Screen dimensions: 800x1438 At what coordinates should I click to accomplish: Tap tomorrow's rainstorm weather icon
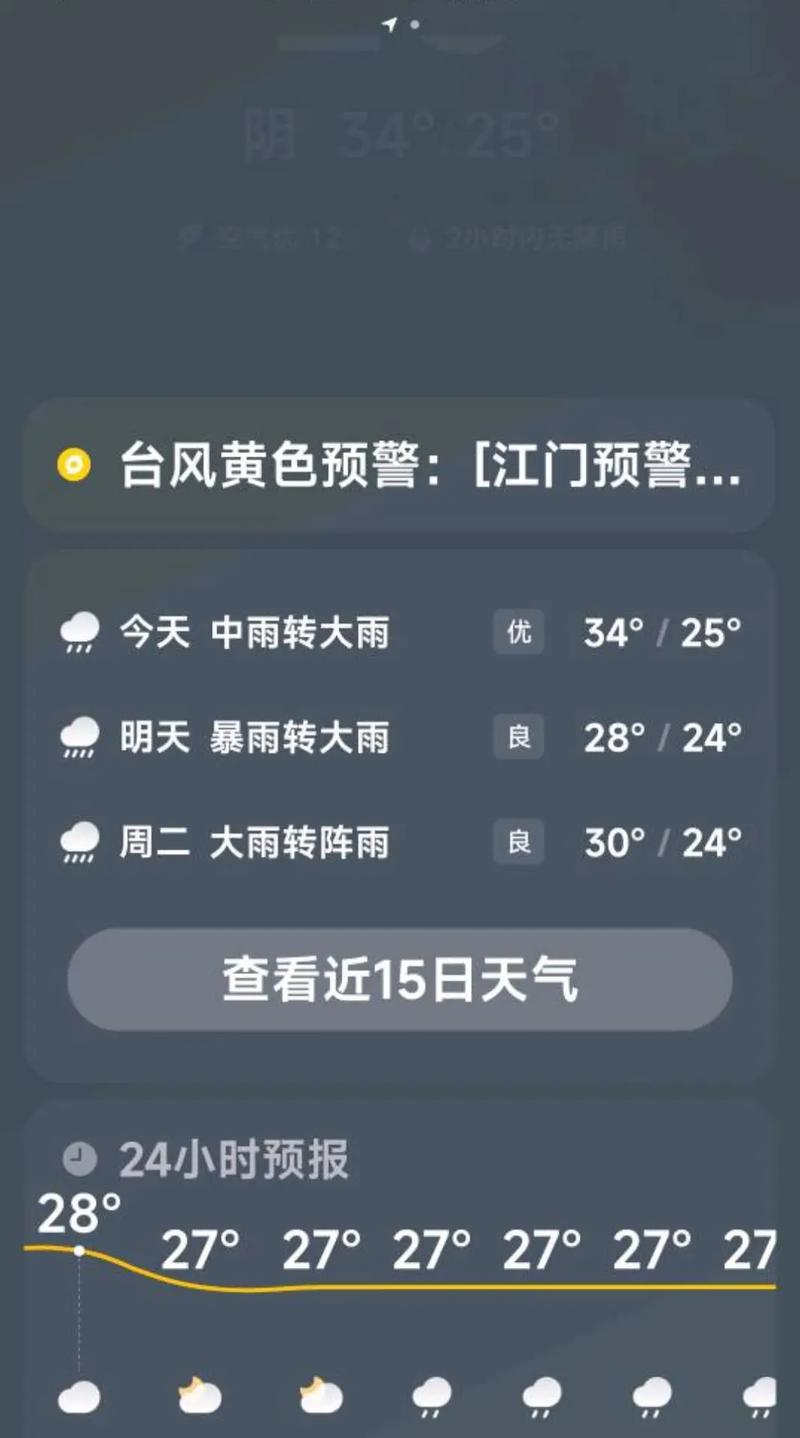(78, 738)
